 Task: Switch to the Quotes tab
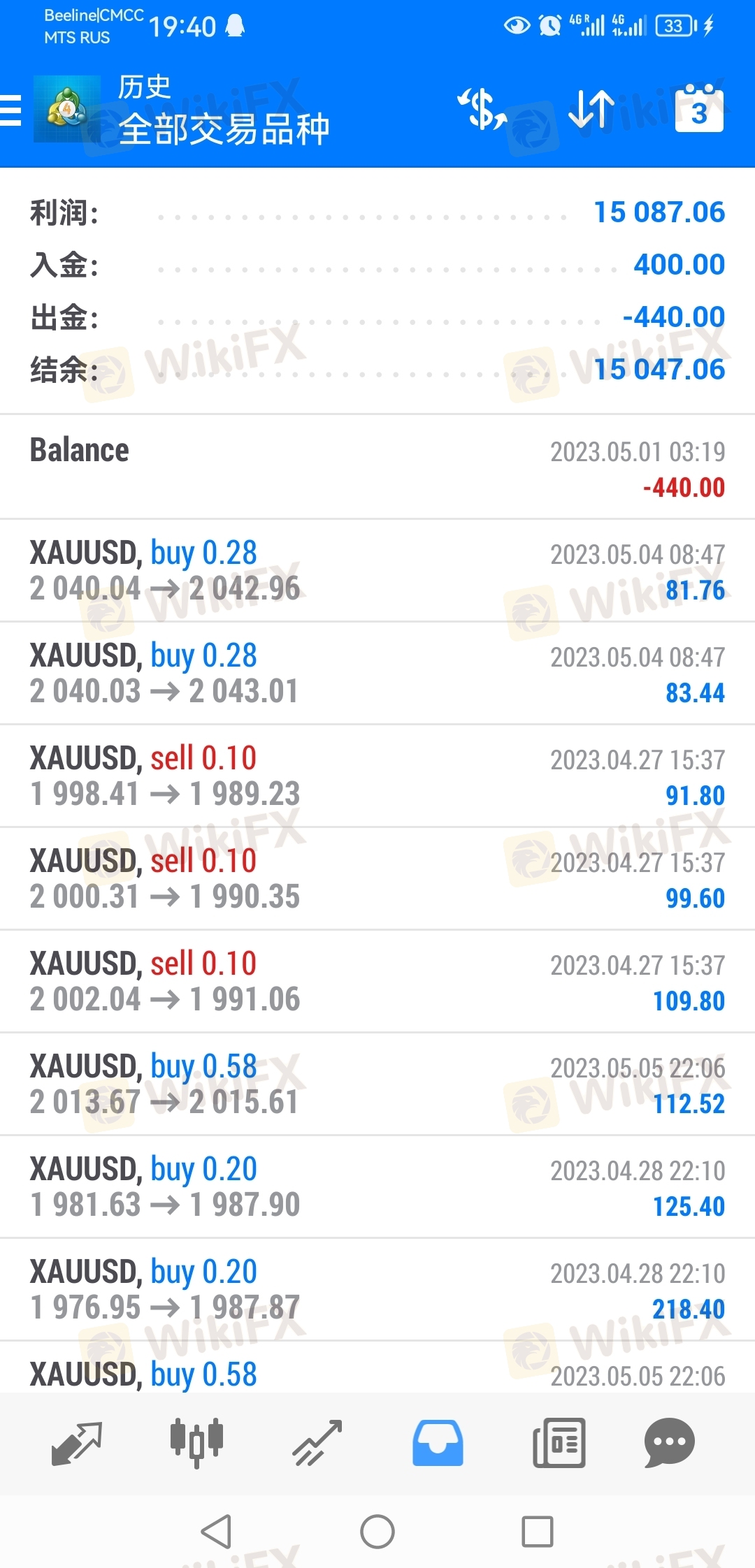[77, 1443]
